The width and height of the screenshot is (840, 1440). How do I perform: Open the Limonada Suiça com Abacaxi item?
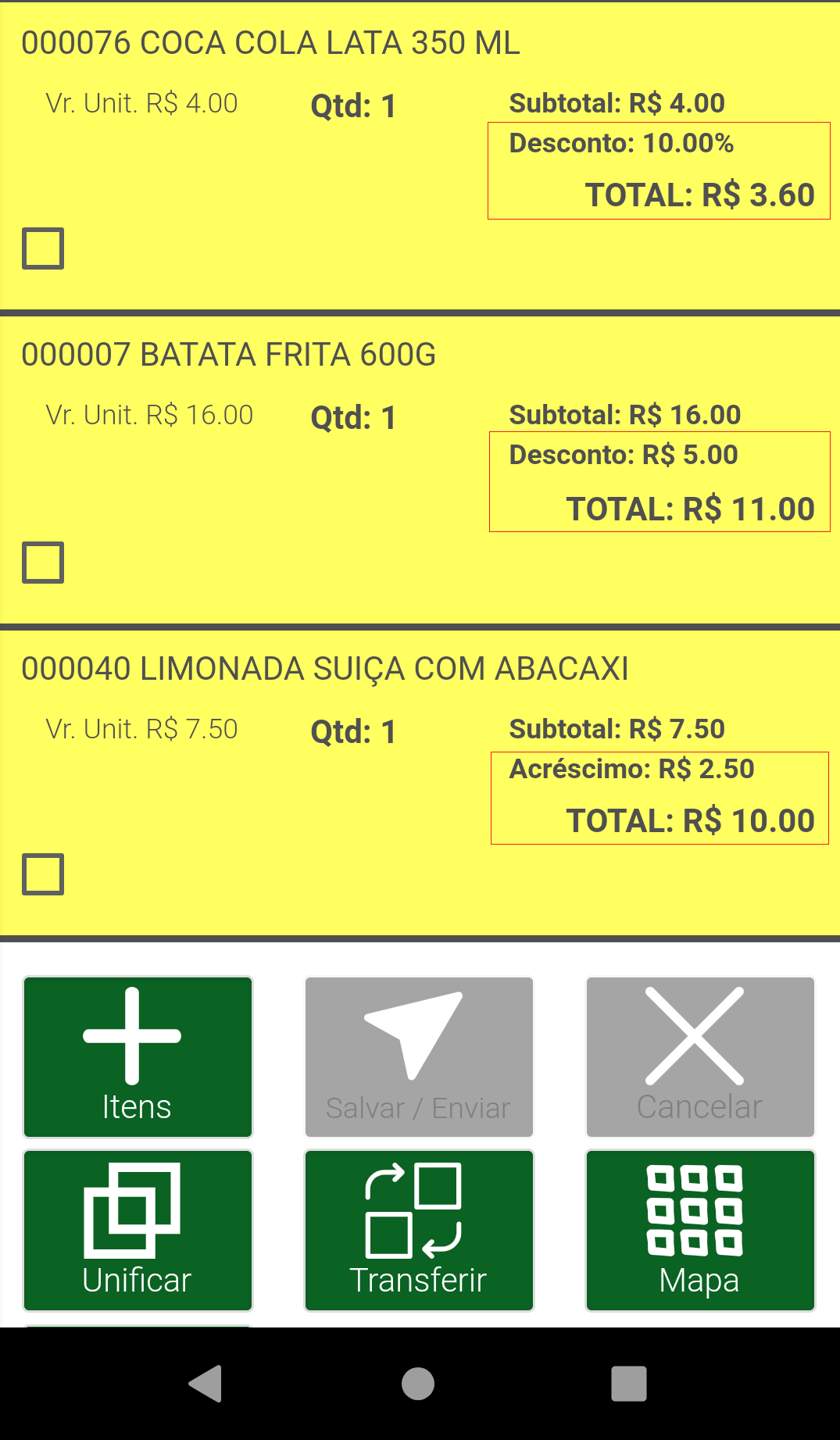pyautogui.click(x=420, y=783)
